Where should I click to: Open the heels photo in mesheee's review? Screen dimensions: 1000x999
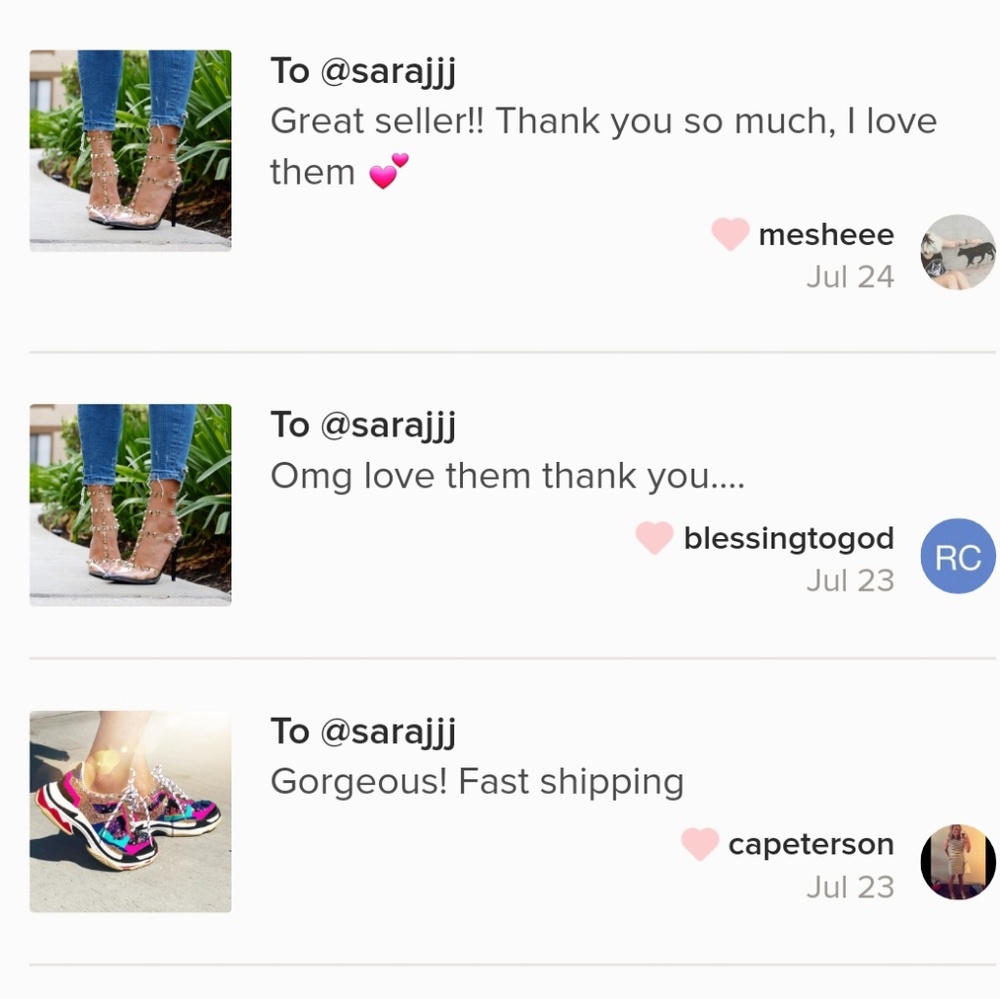click(x=130, y=150)
